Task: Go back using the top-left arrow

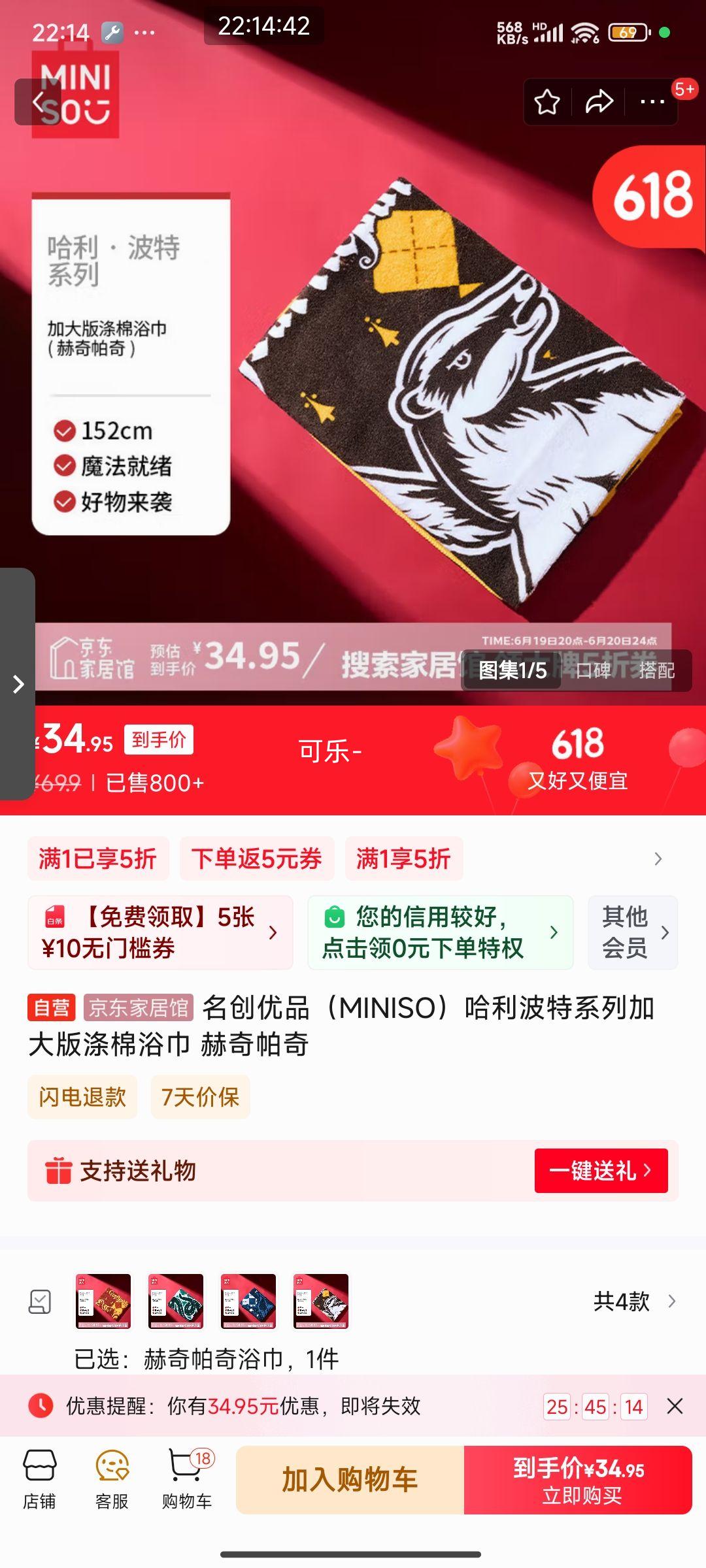Action: point(39,102)
